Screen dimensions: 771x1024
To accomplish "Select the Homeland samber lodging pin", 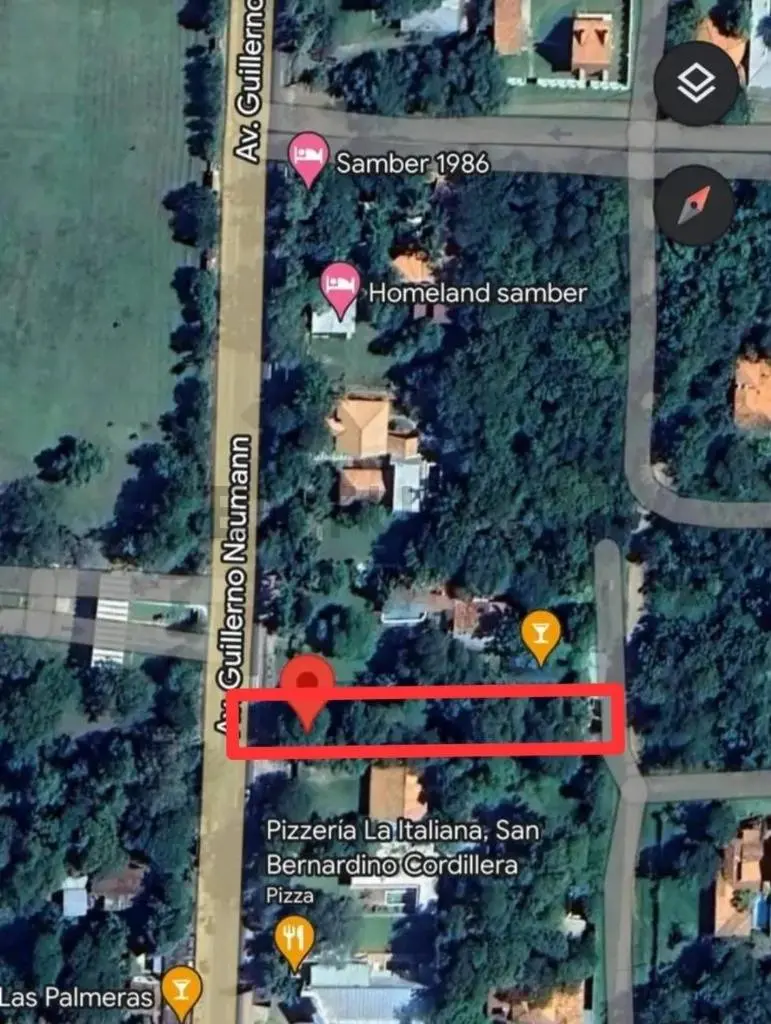I will pyautogui.click(x=340, y=287).
